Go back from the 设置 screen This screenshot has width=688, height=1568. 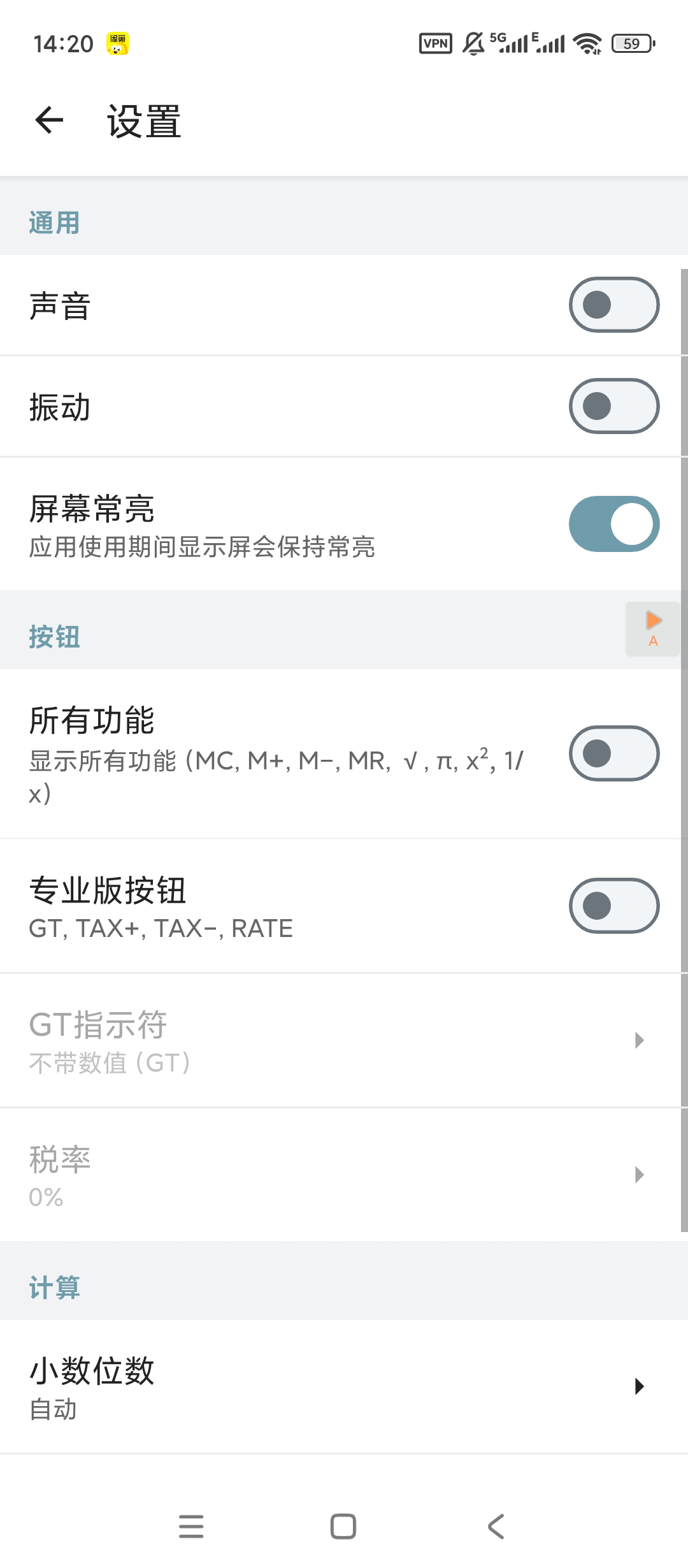[x=49, y=120]
